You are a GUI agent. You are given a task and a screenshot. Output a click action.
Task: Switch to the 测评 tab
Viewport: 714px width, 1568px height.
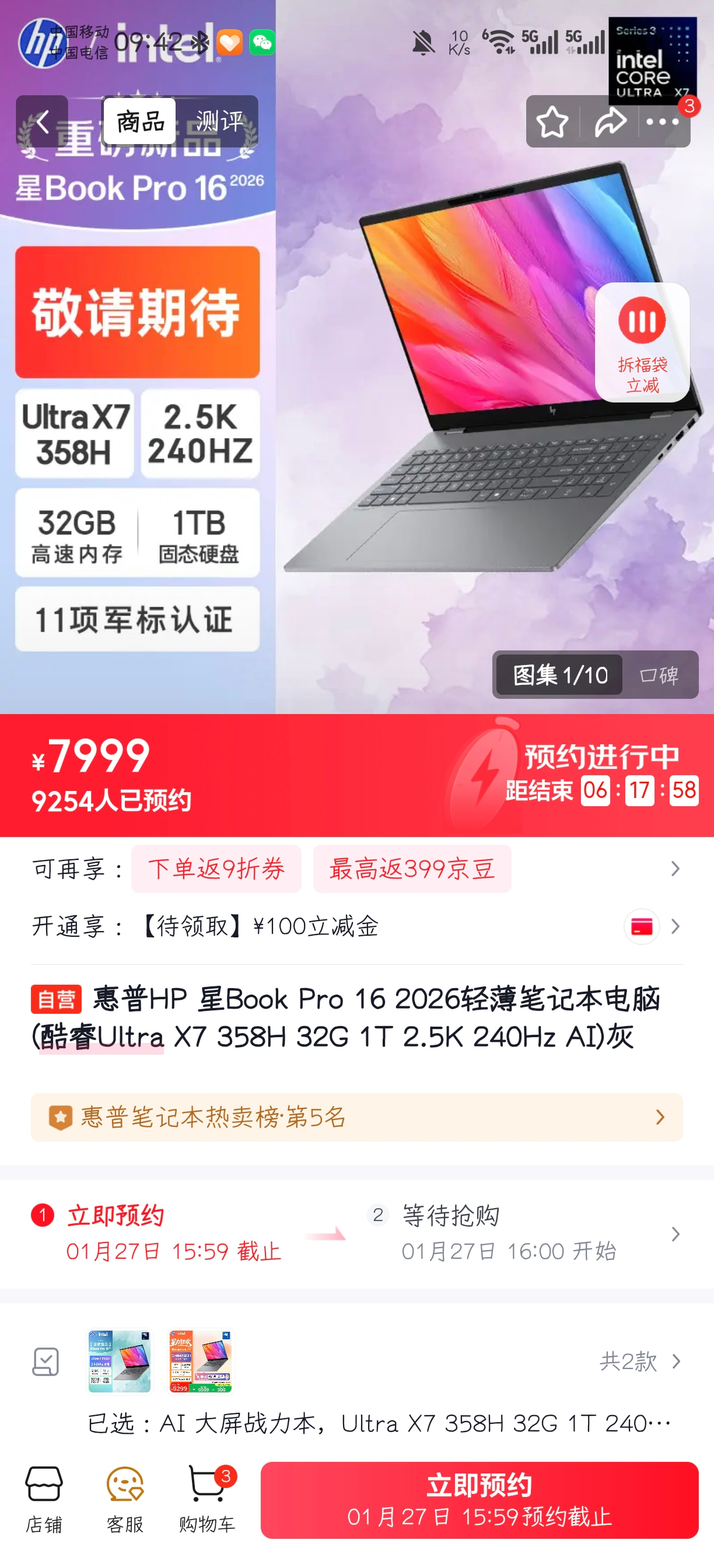point(219,122)
